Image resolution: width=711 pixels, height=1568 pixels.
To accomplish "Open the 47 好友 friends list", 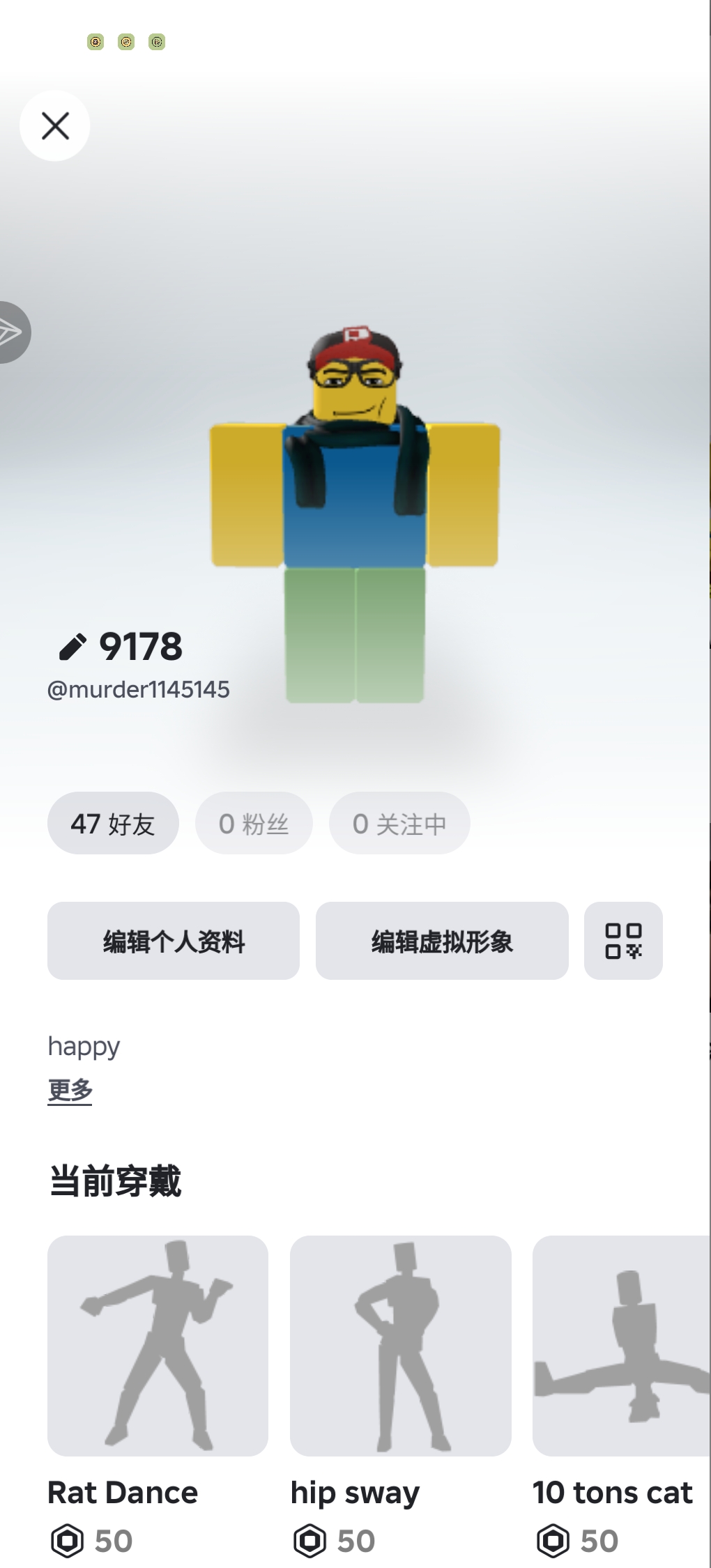I will tap(112, 823).
